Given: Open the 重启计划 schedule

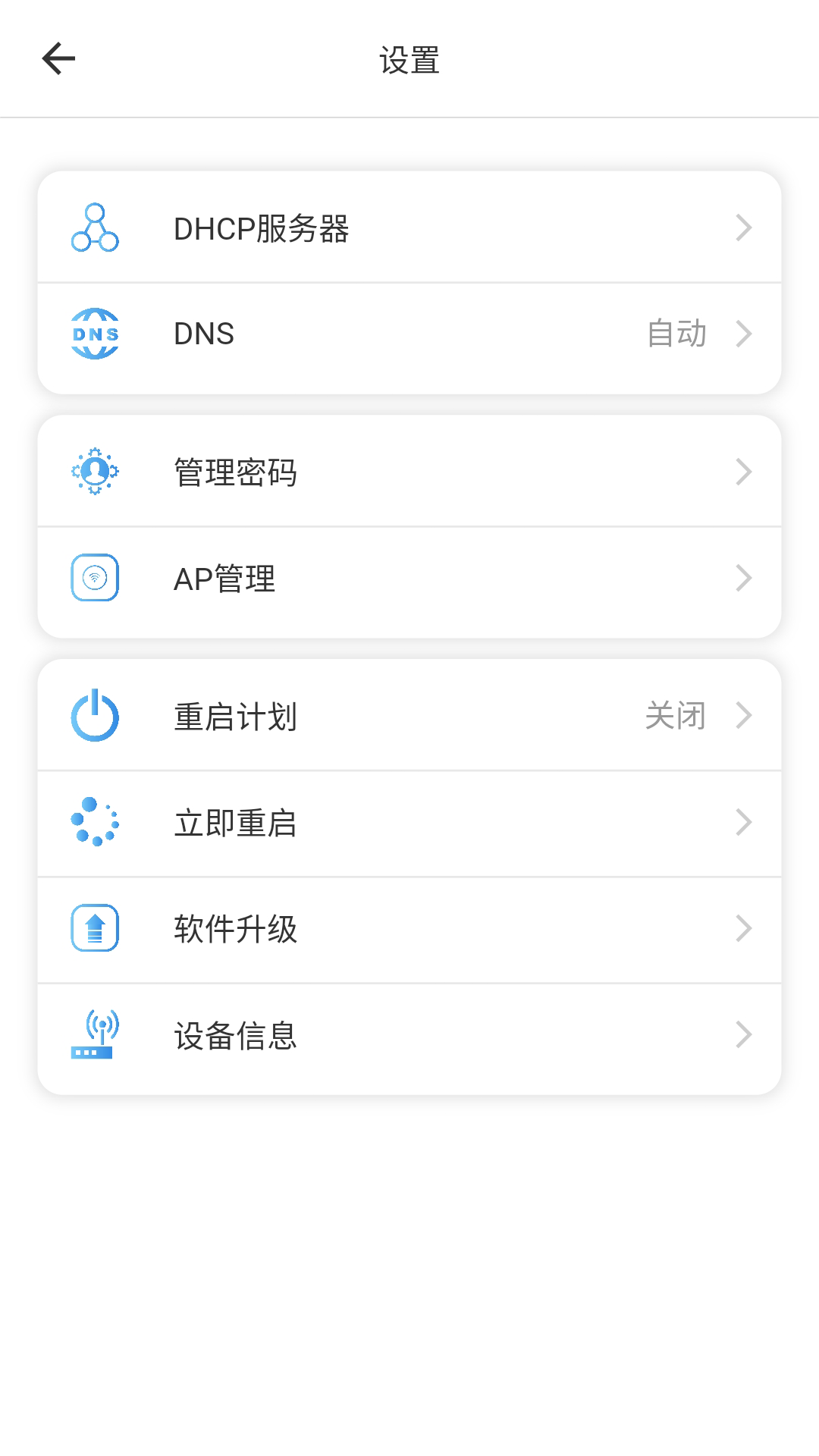Looking at the screenshot, I should (x=409, y=716).
